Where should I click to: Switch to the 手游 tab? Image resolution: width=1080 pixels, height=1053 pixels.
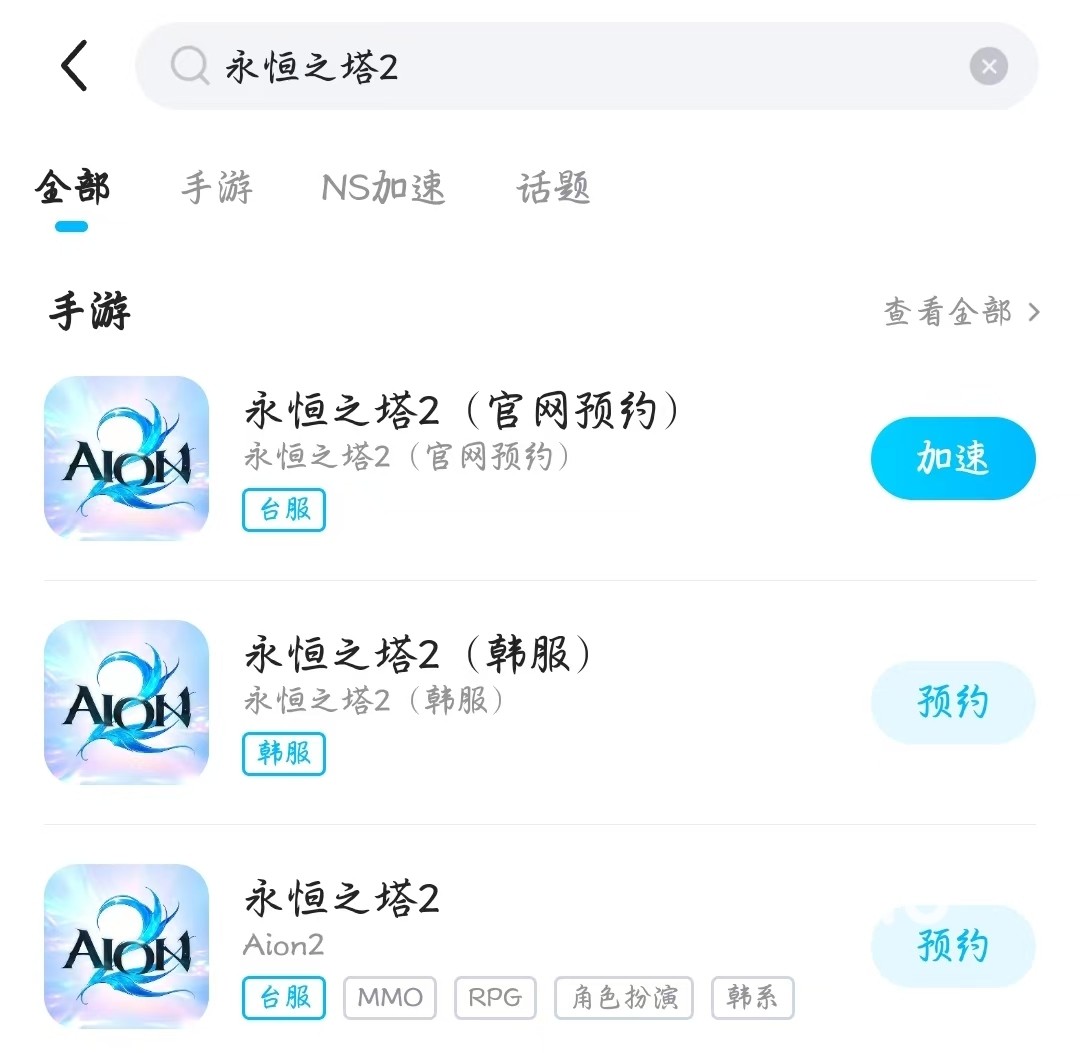tap(217, 188)
